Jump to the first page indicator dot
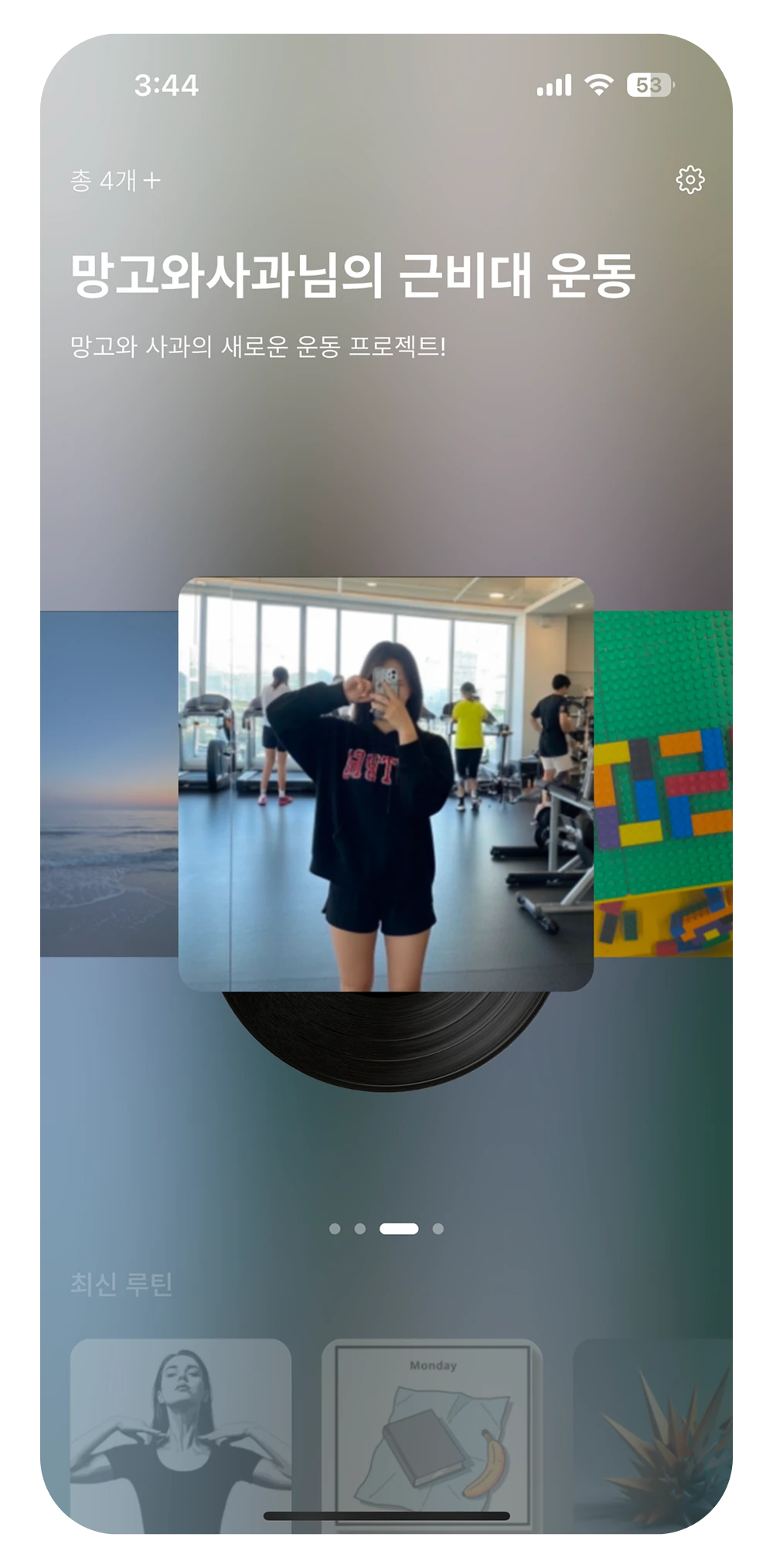The image size is (773, 1568). pos(335,1229)
